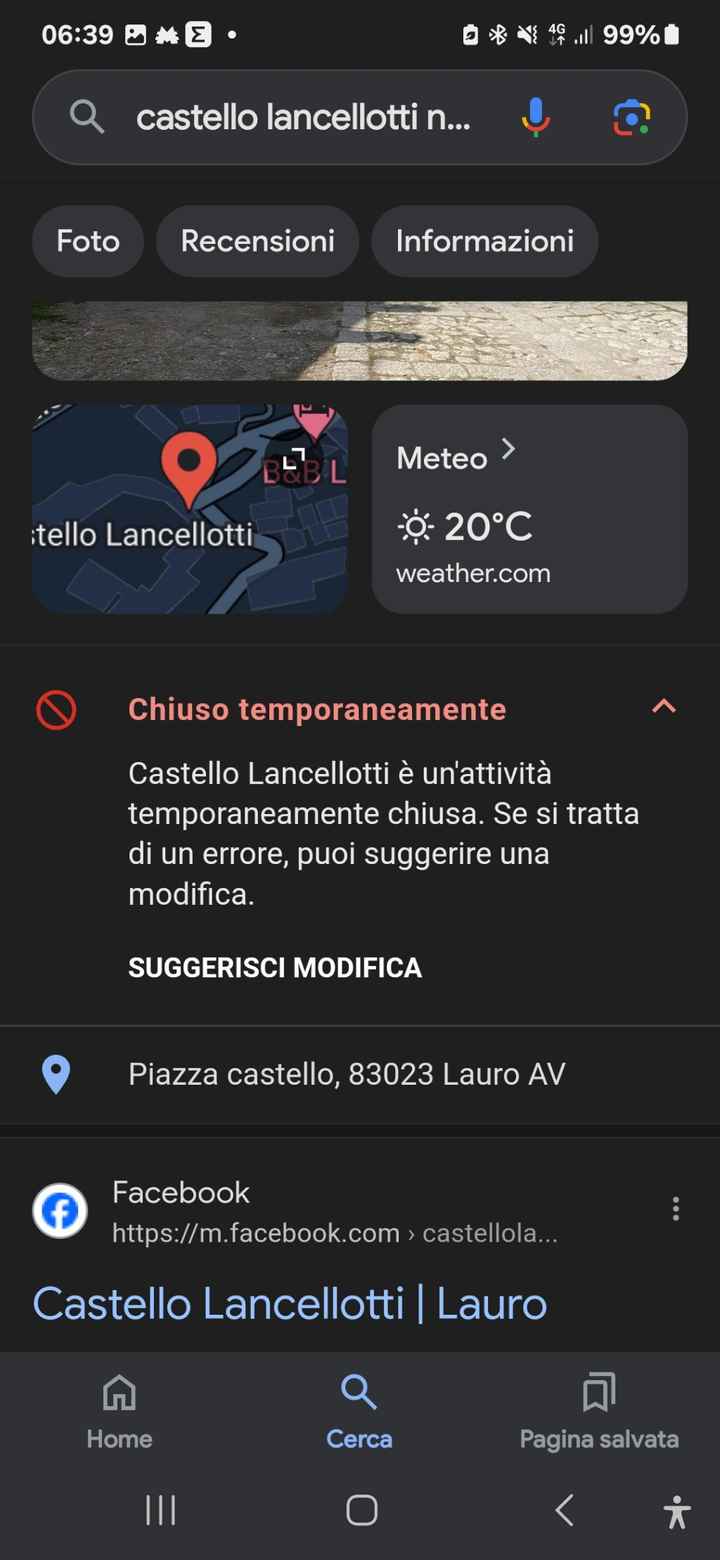Open the Castello Lancellotti | Lauro link
The height and width of the screenshot is (1560, 720).
pyautogui.click(x=290, y=1303)
